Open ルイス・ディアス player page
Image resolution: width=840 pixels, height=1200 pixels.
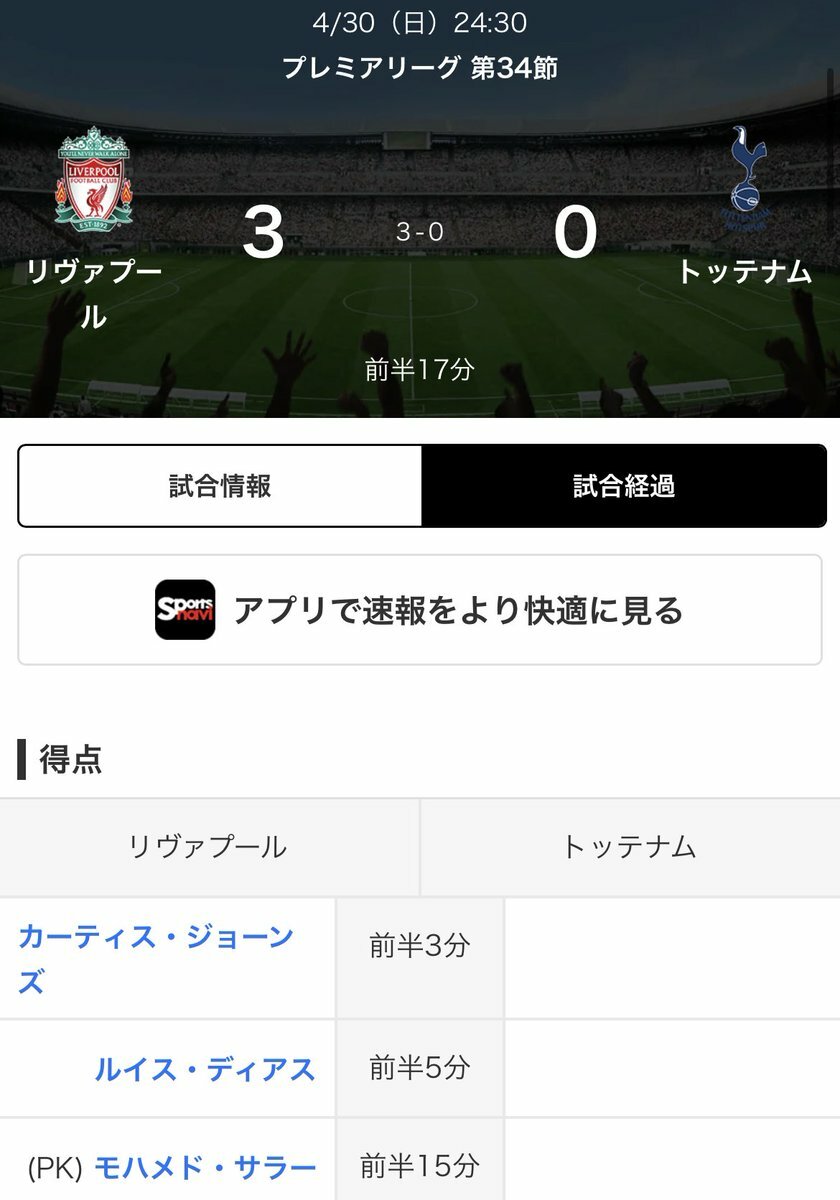pyautogui.click(x=205, y=1069)
